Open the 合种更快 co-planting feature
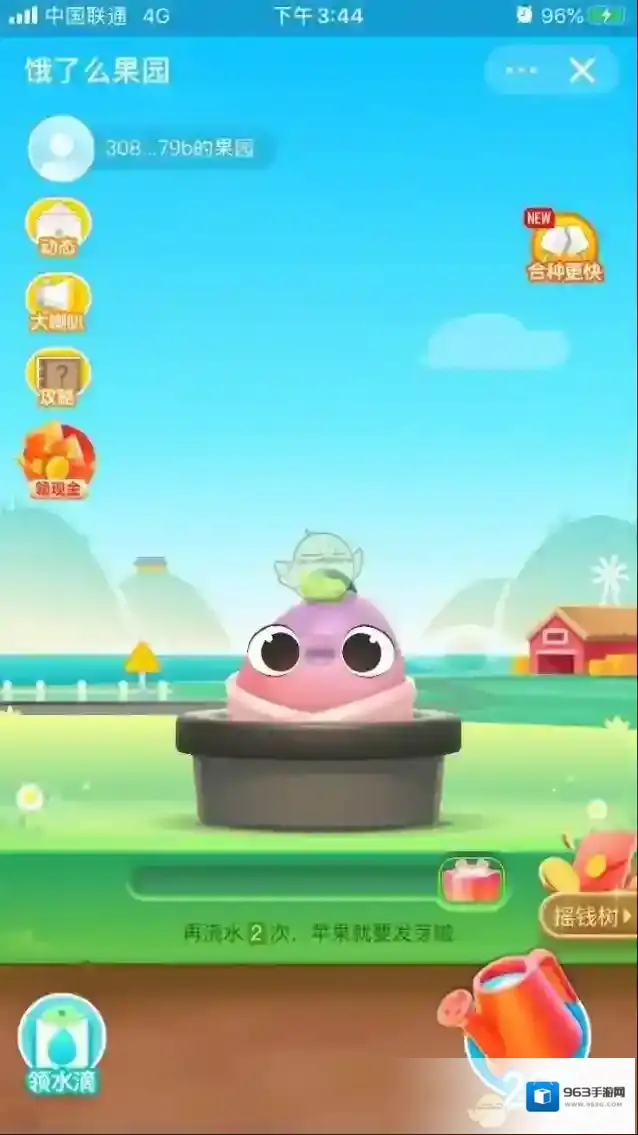The image size is (638, 1135). click(x=565, y=247)
